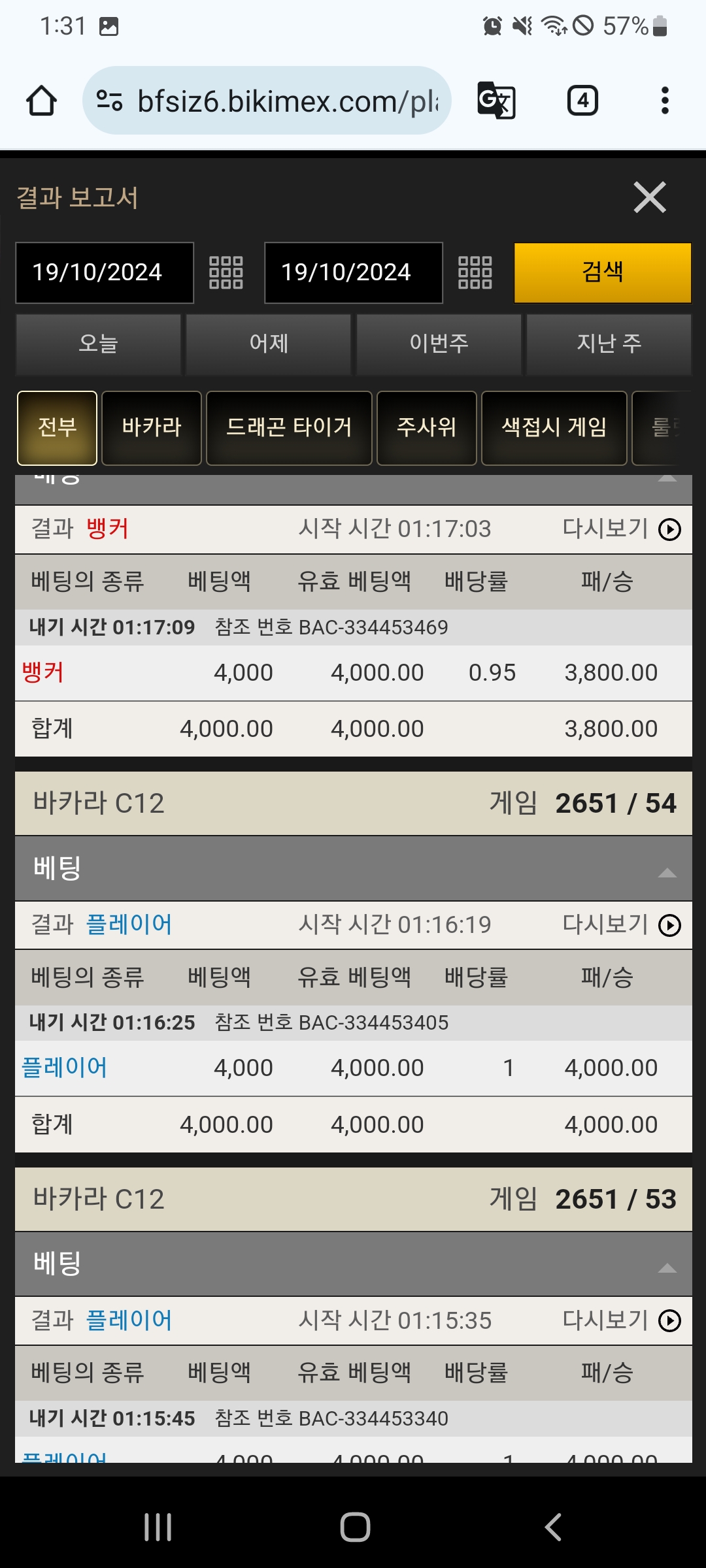
Task: Collapse the 베팅 section for game 2651 / 53
Action: (667, 1268)
